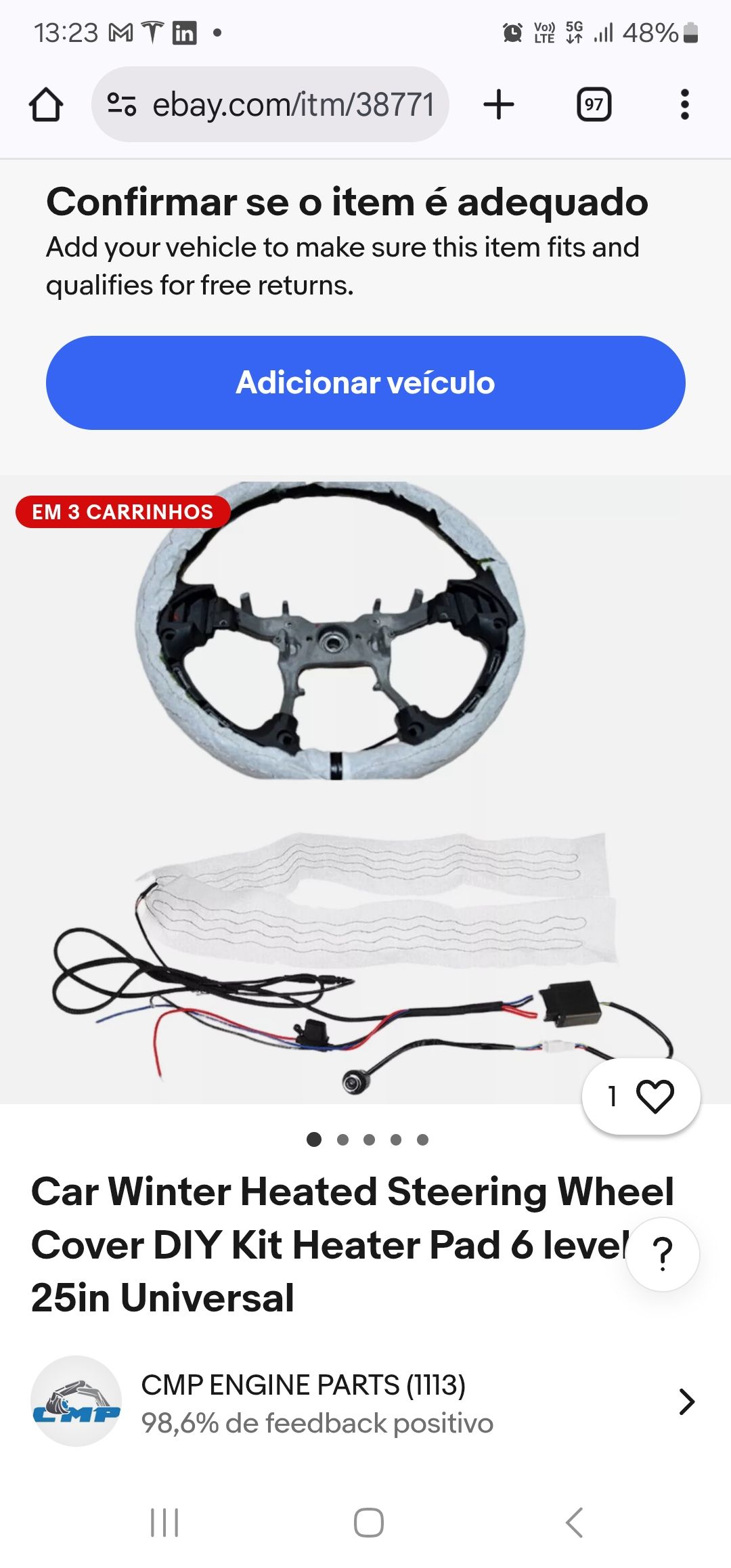Viewport: 731px width, 1568px height.
Task: Open browser home page
Action: coord(46,105)
